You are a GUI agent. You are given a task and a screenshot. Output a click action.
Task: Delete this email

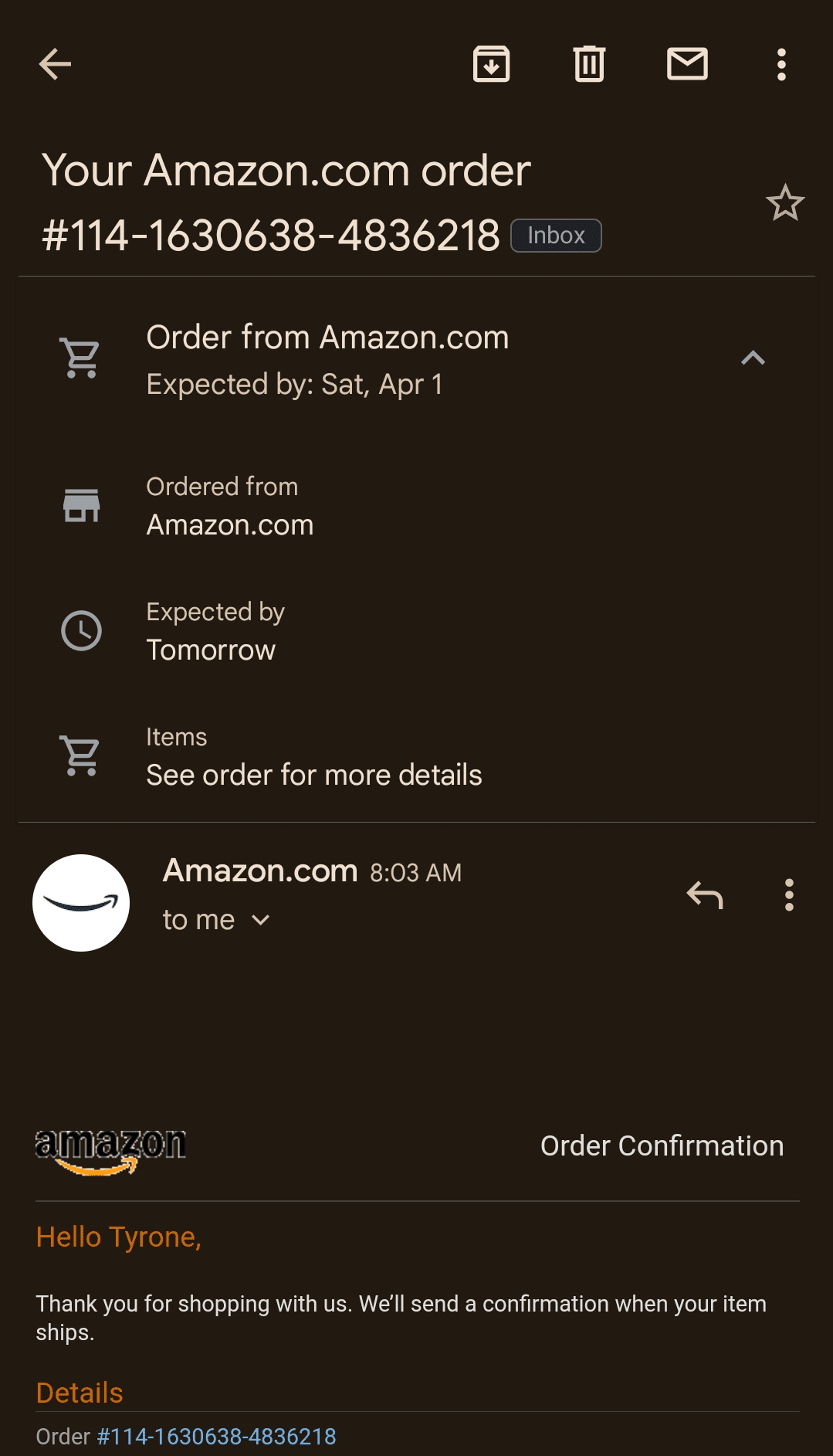coord(589,64)
